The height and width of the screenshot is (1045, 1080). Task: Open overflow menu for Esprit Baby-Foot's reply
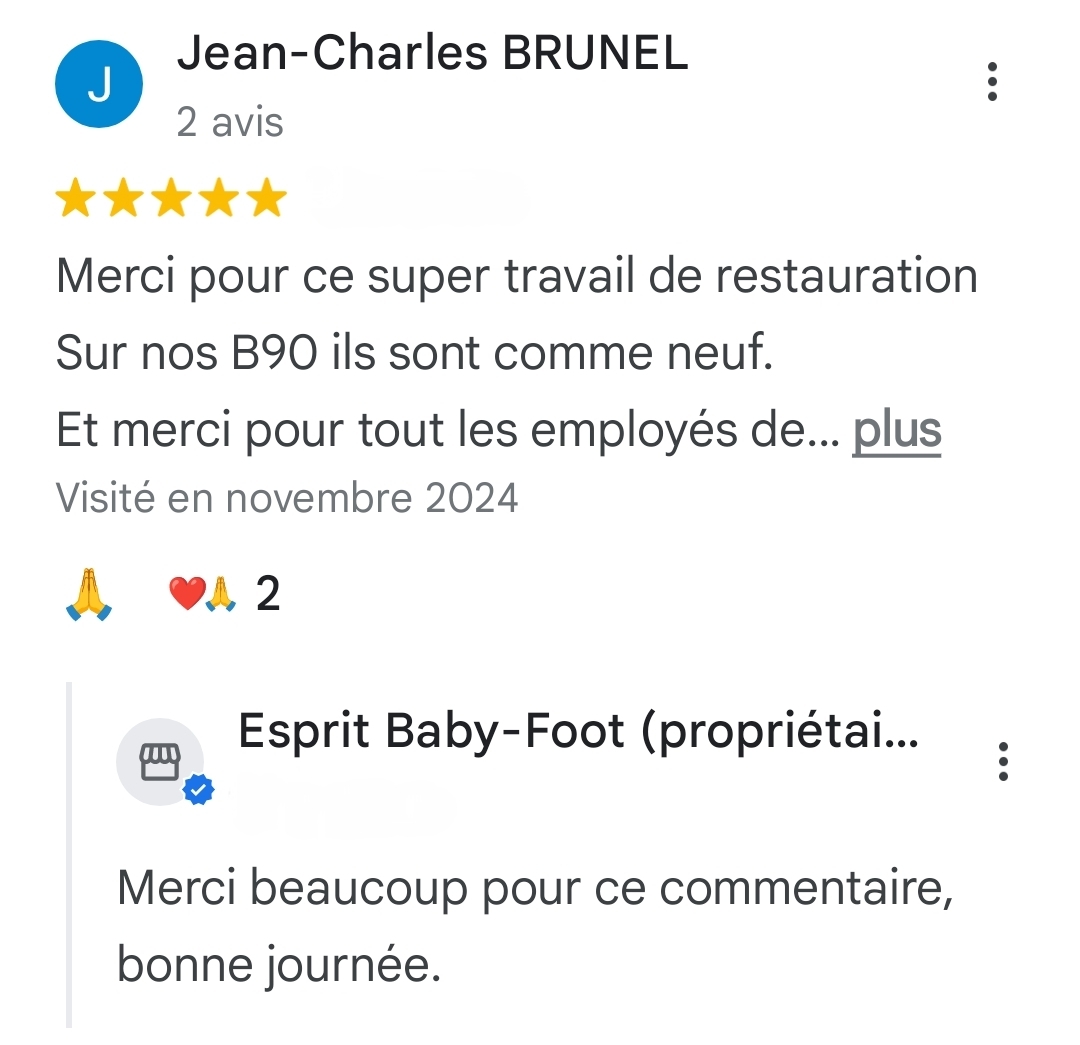[x=1003, y=762]
